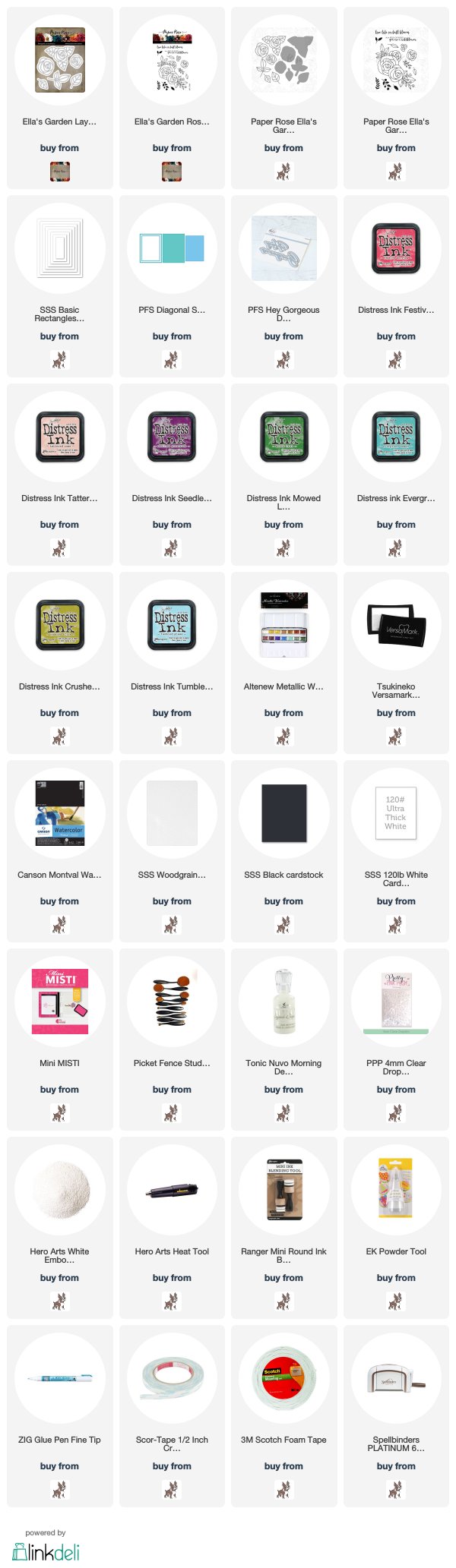Select Distress Ink Seedless Preserves item
456x1568 pixels.
pos(172,437)
